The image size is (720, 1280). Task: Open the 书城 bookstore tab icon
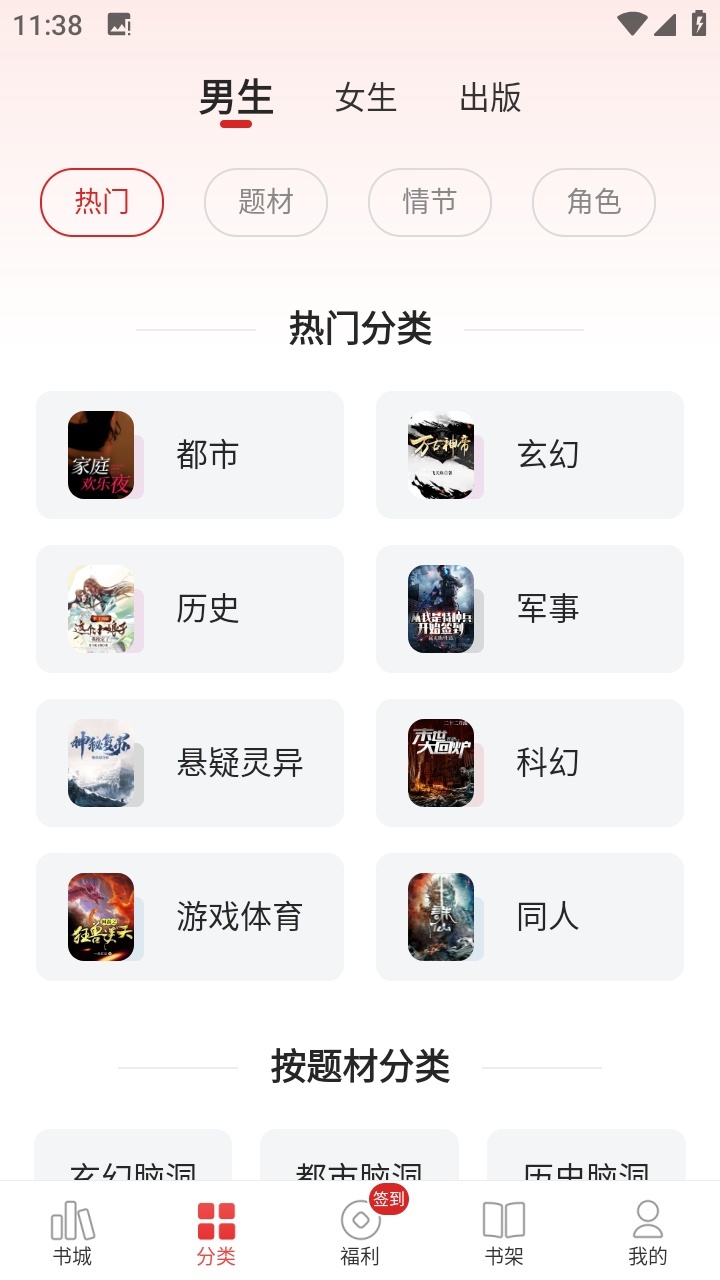tap(72, 1228)
